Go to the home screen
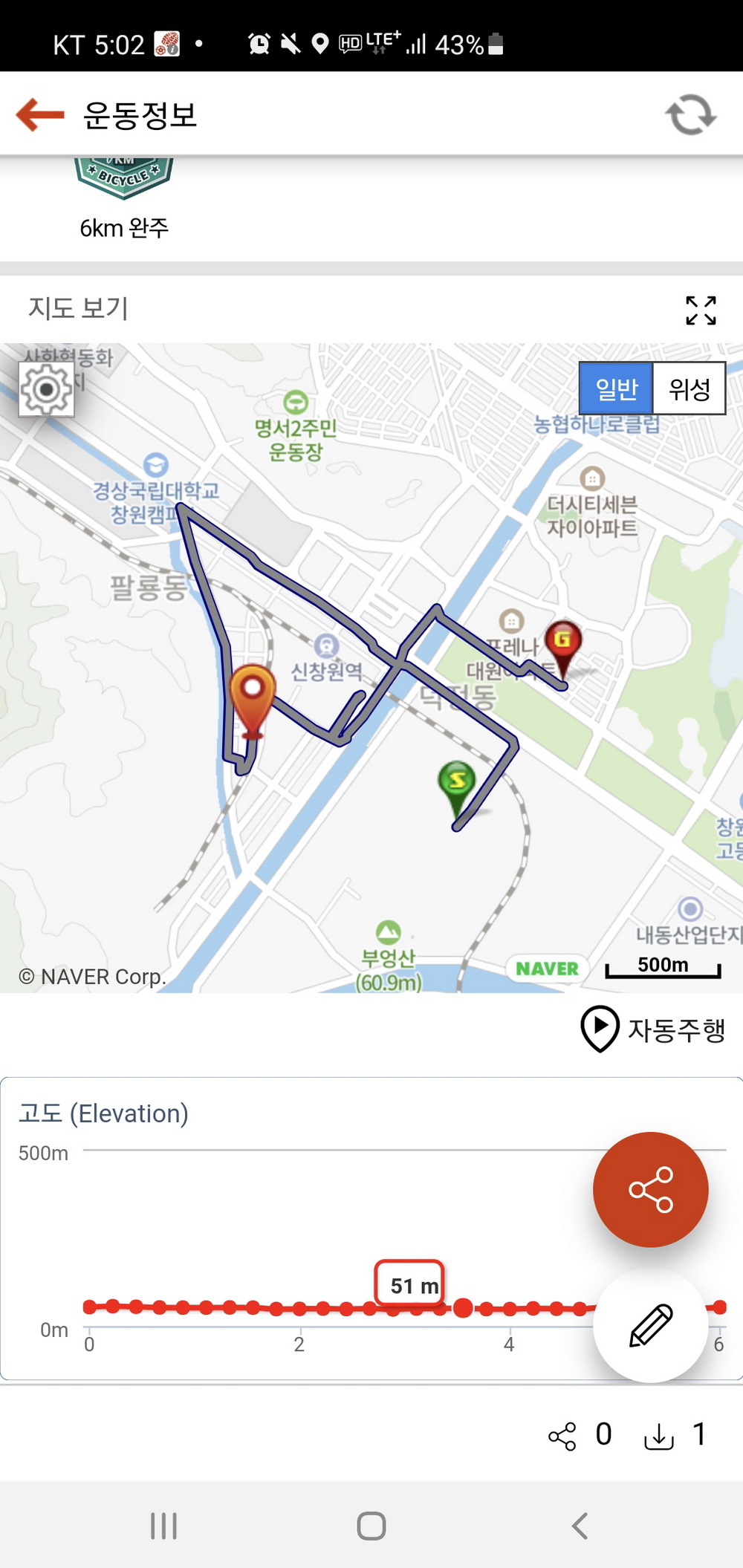The height and width of the screenshot is (1568, 743). pyautogui.click(x=371, y=1526)
